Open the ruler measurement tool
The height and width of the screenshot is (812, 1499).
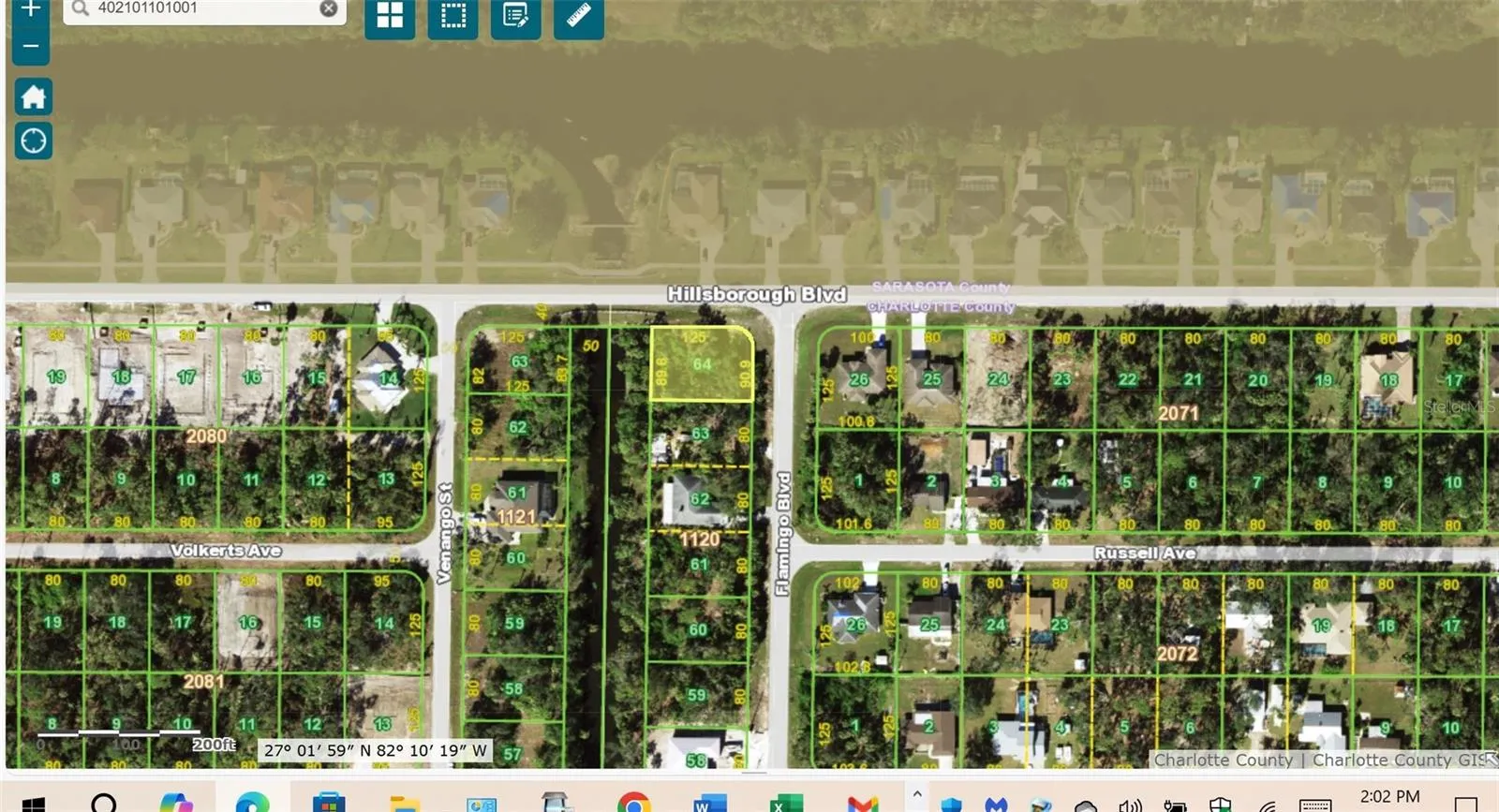coord(579,16)
